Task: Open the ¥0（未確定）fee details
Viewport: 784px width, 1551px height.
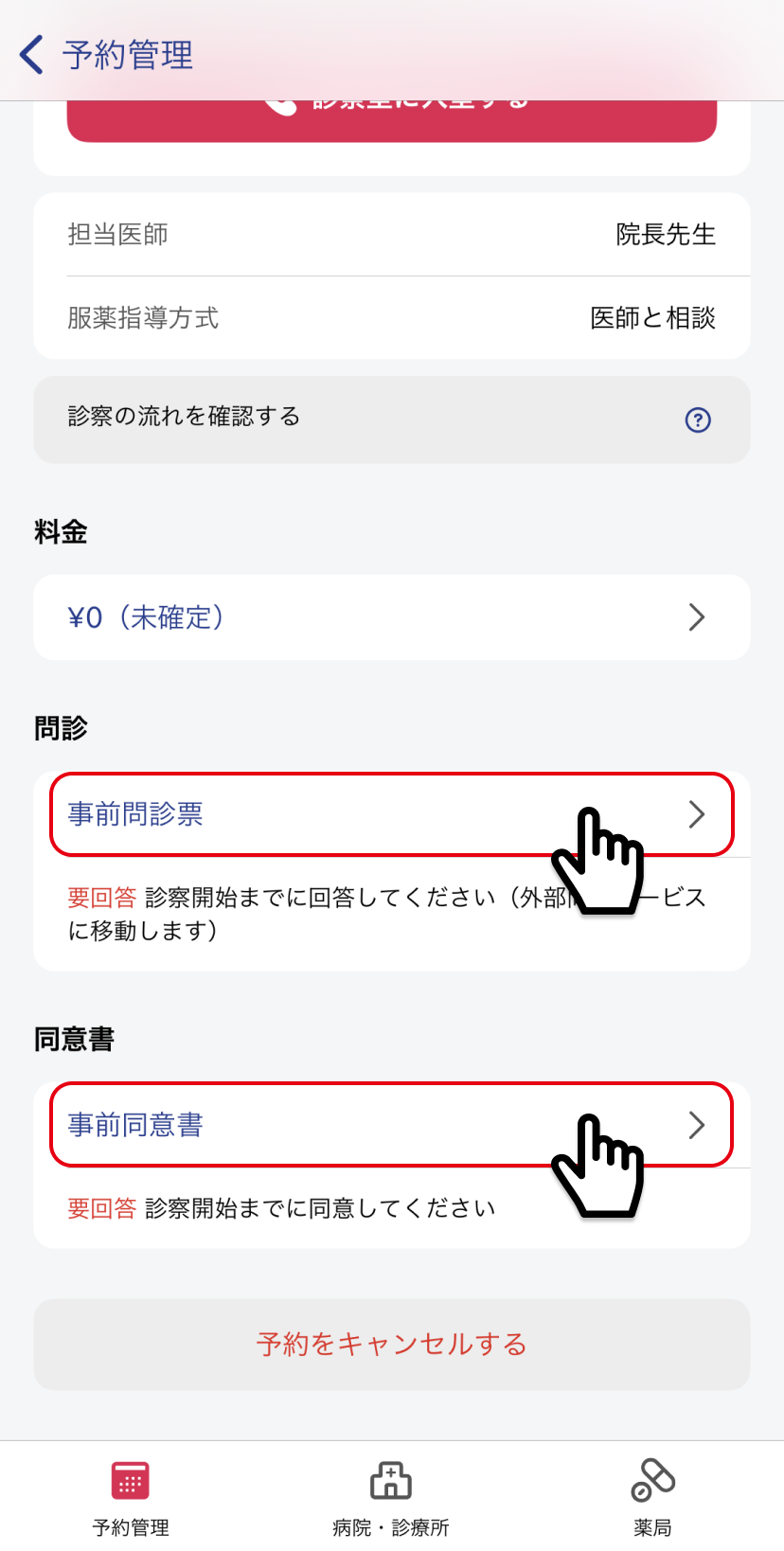Action: pyautogui.click(x=392, y=617)
